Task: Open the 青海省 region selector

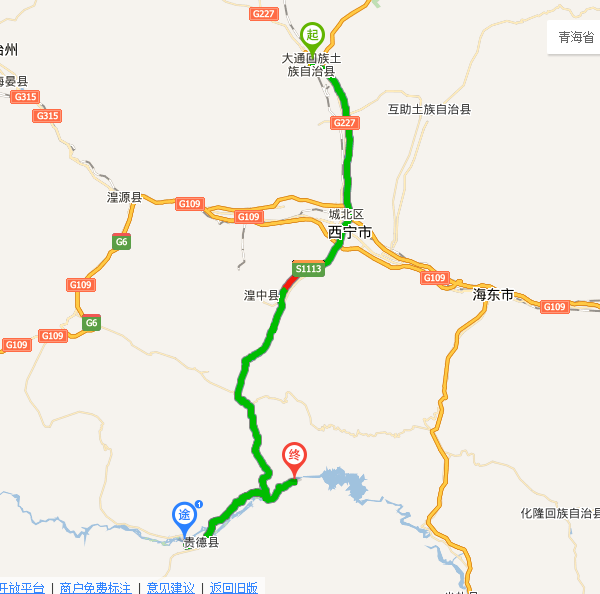Action: (x=575, y=37)
